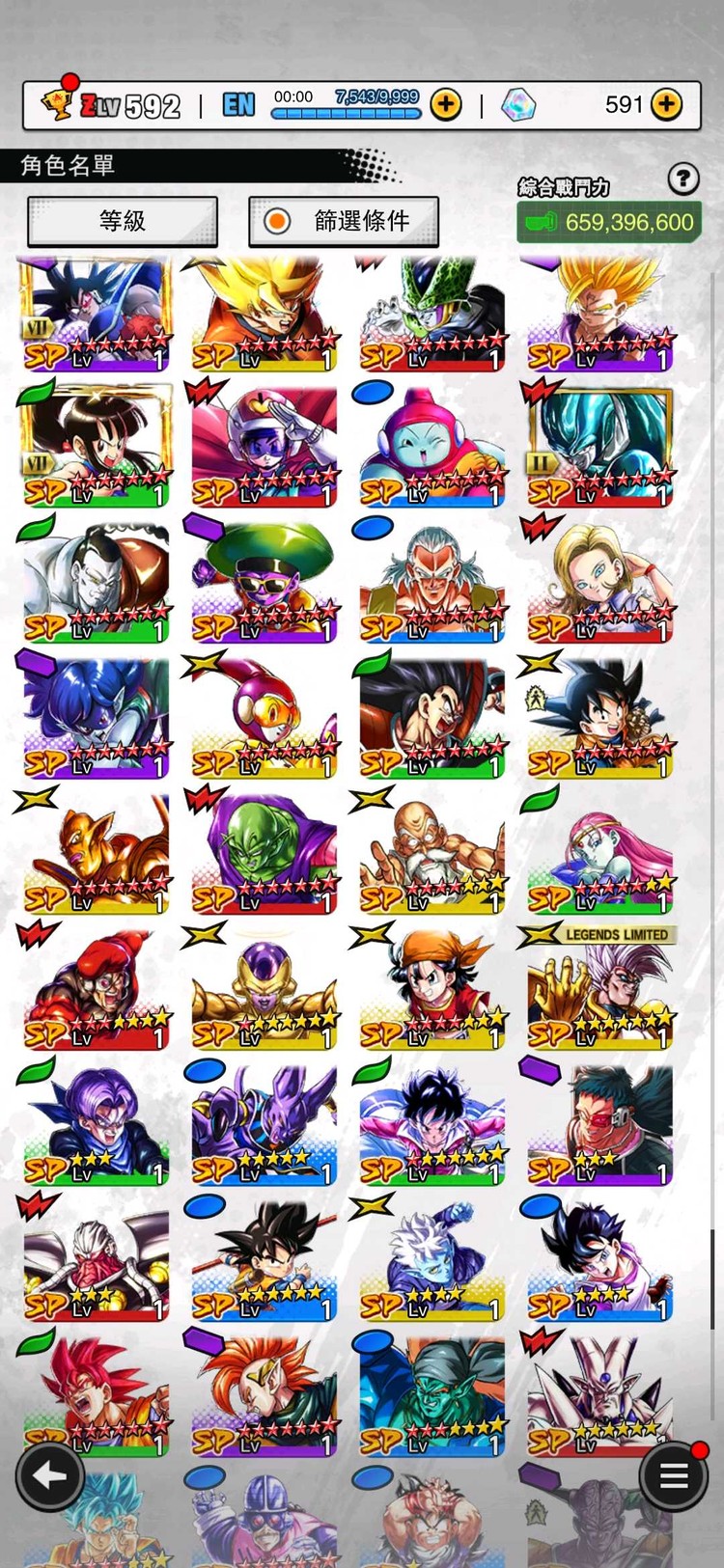The image size is (724, 1568).
Task: Select the Android 18 character card
Action: [599, 582]
